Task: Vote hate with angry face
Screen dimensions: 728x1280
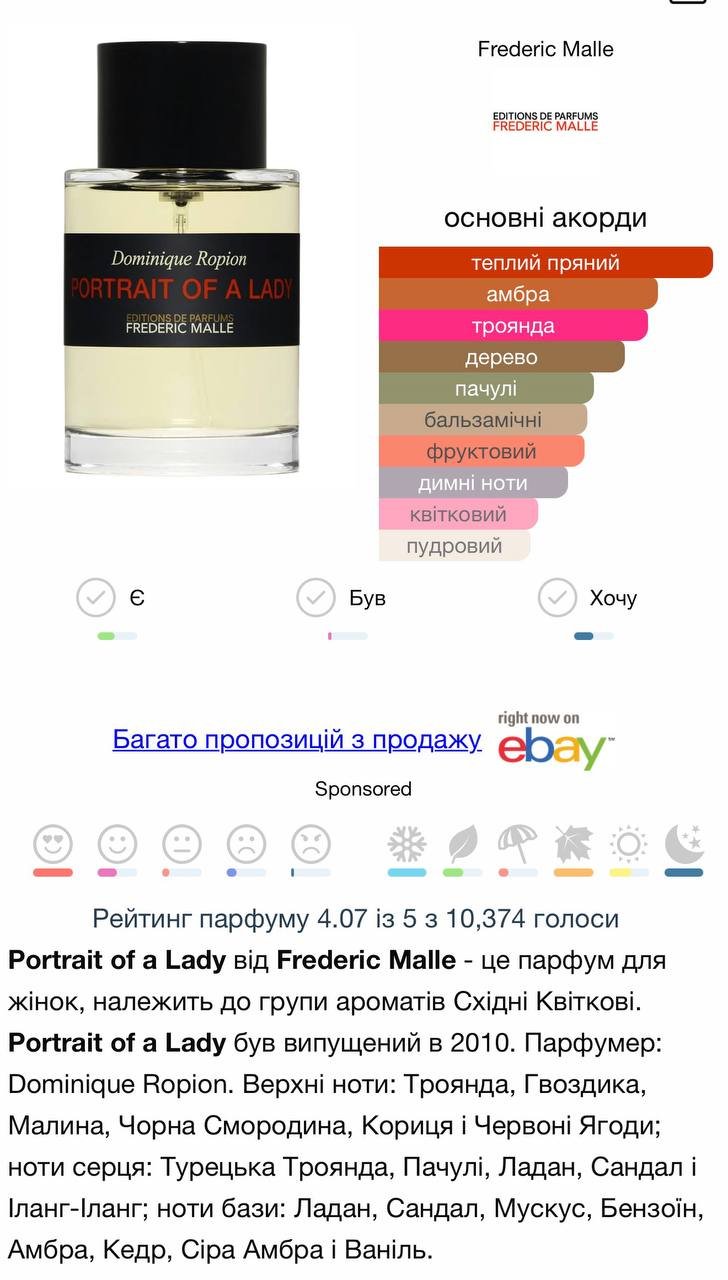Action: point(311,845)
